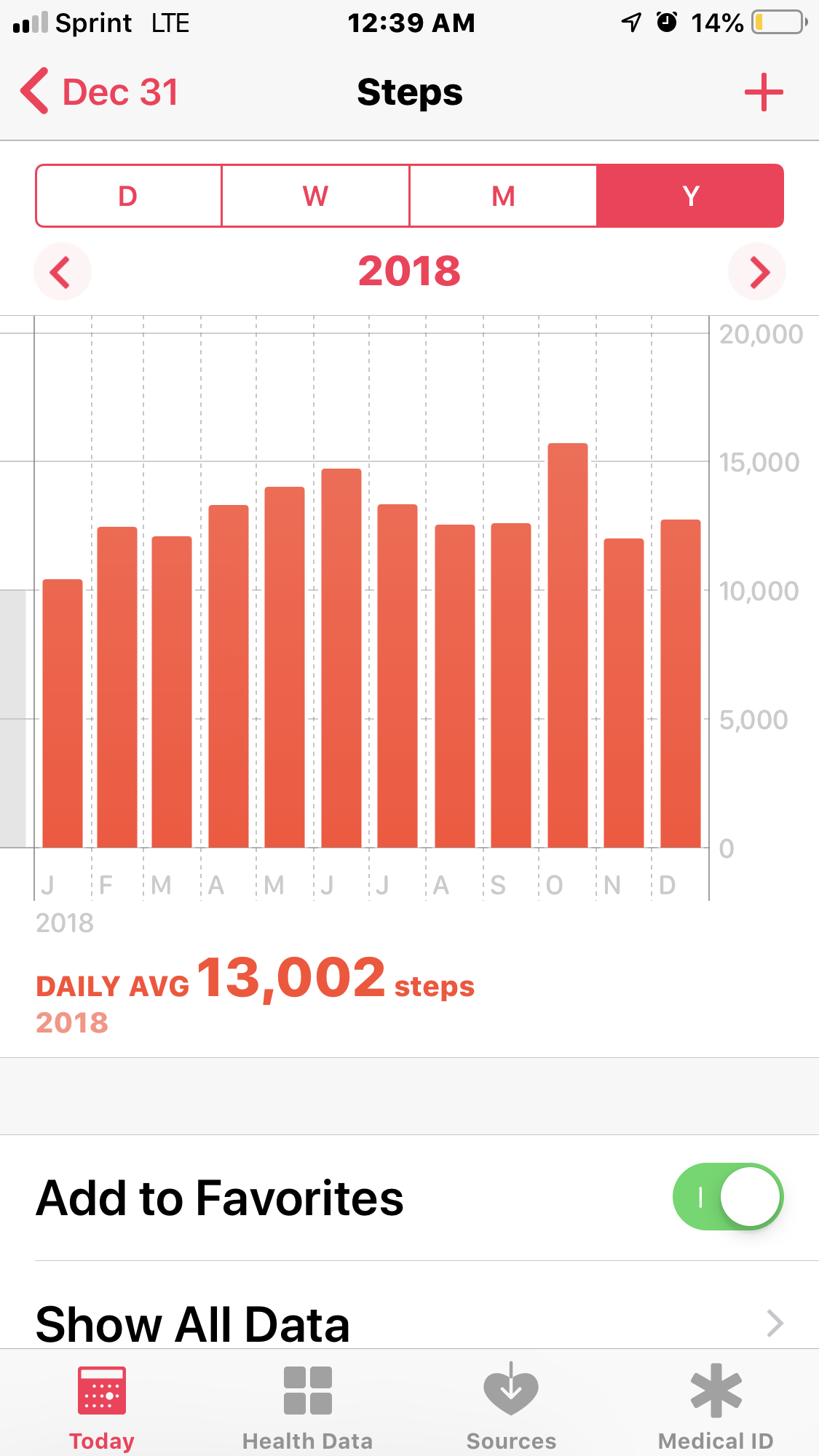Show the monthly steps view

point(503,196)
